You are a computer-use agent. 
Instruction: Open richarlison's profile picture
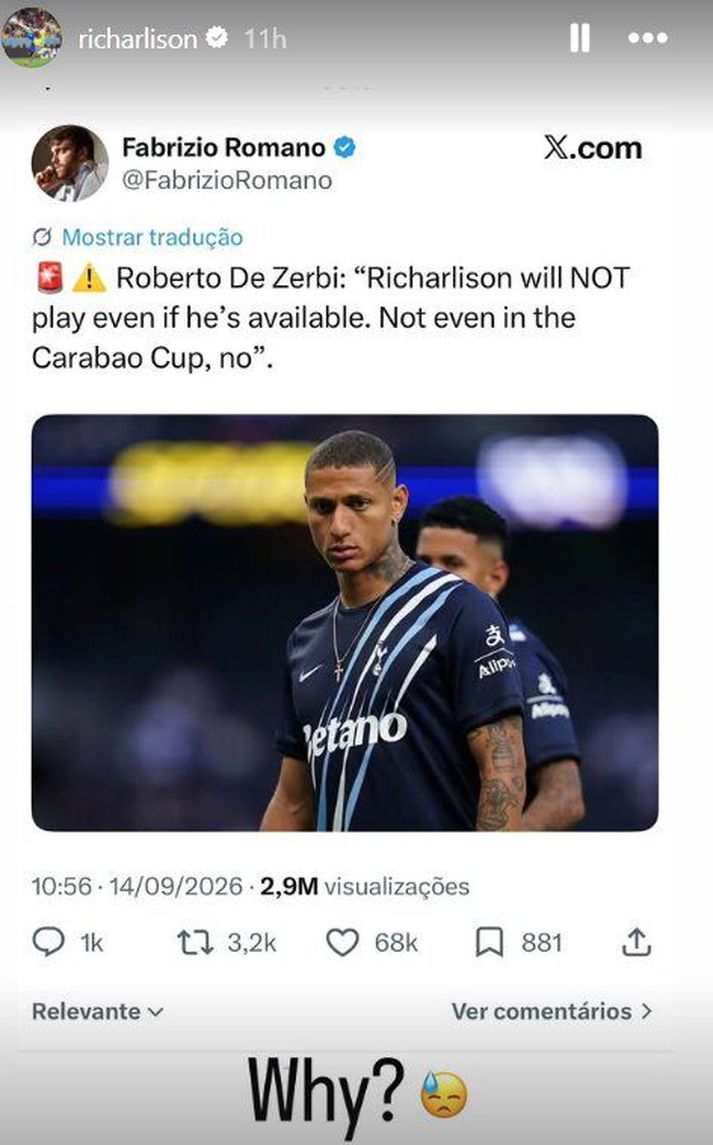click(31, 37)
